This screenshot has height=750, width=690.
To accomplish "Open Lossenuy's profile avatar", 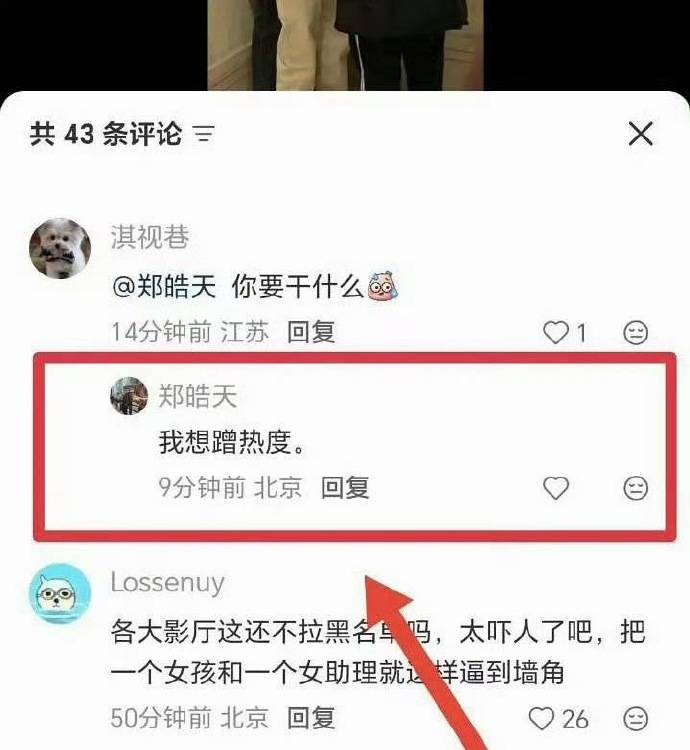I will click(60, 594).
